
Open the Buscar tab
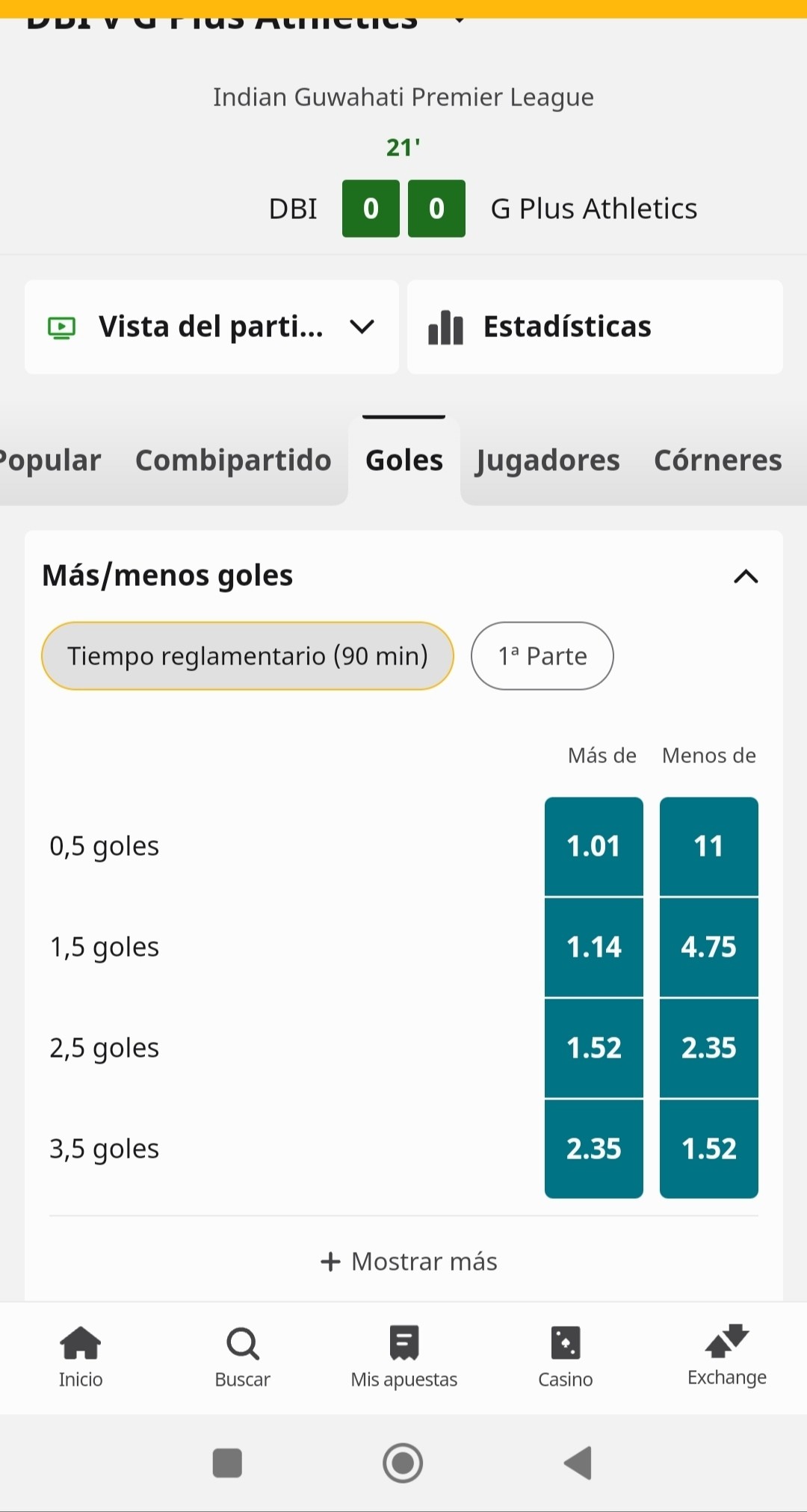click(242, 1357)
